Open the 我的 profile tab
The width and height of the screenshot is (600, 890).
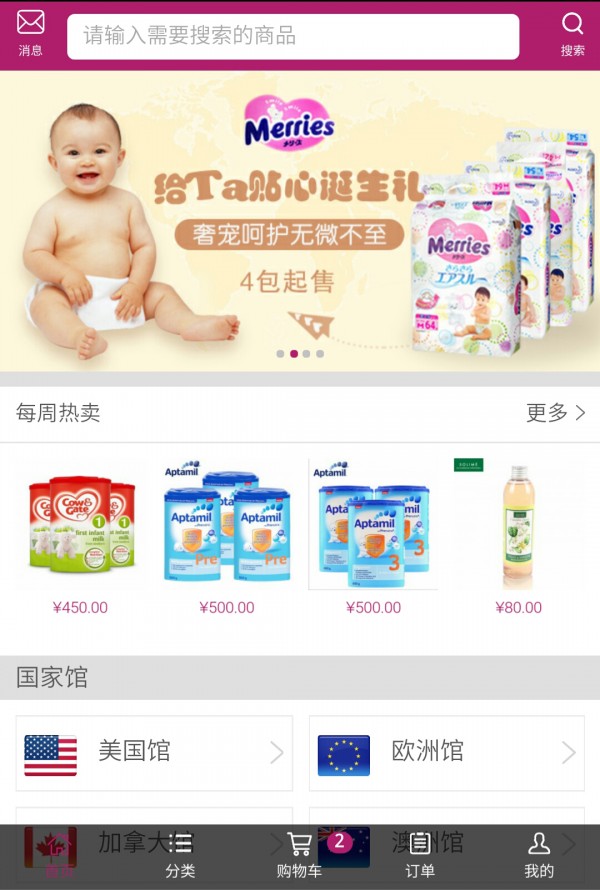(x=539, y=855)
